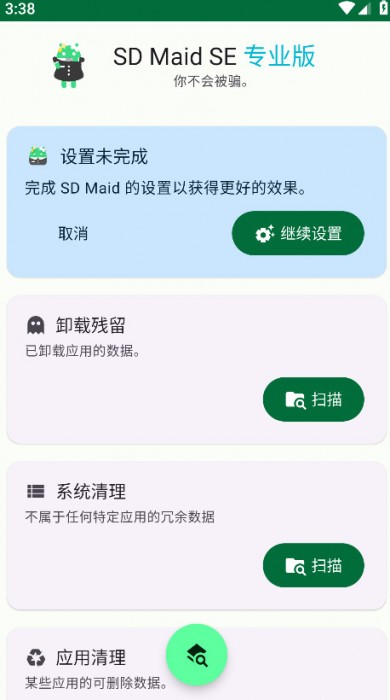The image size is (390, 700).
Task: Start 扫描 for 卸载残留
Action: pos(313,399)
